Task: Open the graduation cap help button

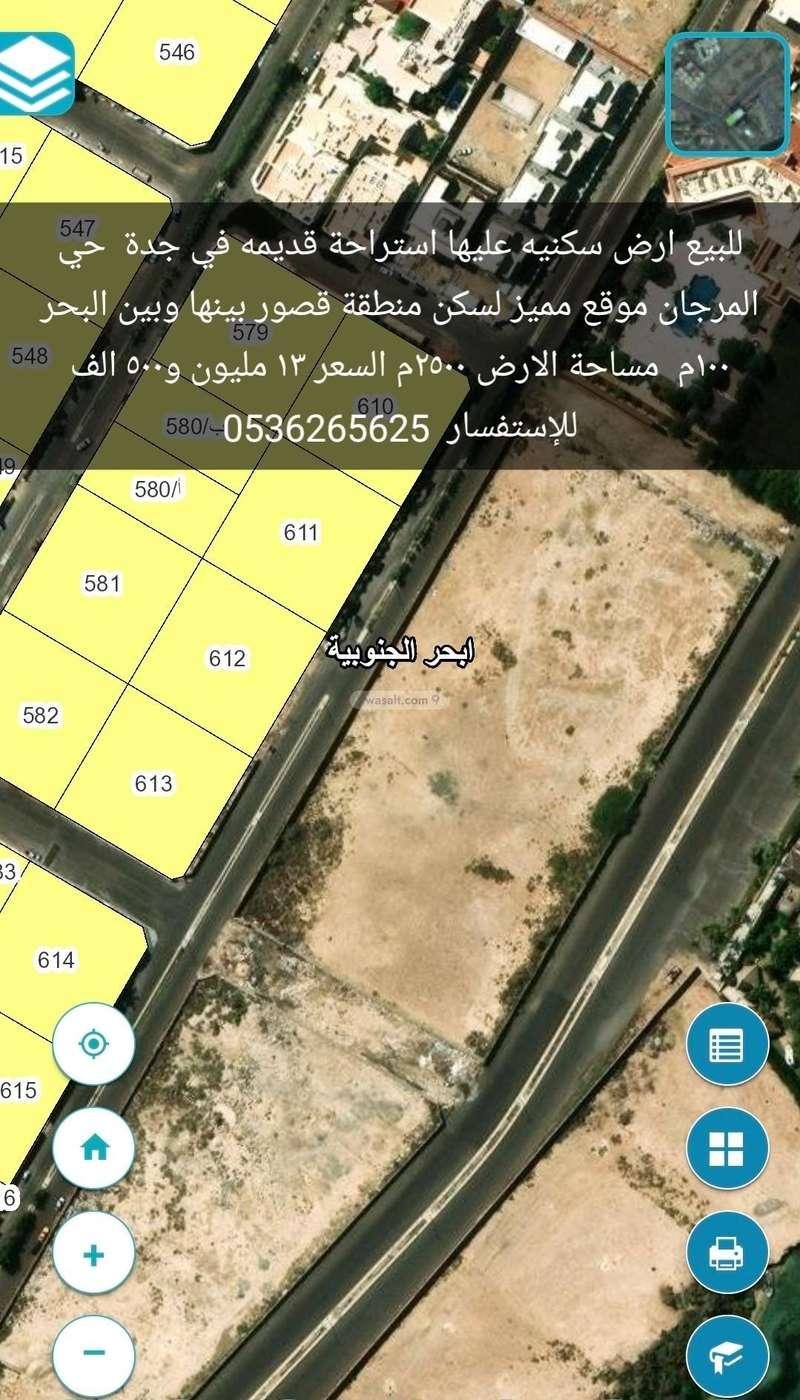Action: (727, 1354)
